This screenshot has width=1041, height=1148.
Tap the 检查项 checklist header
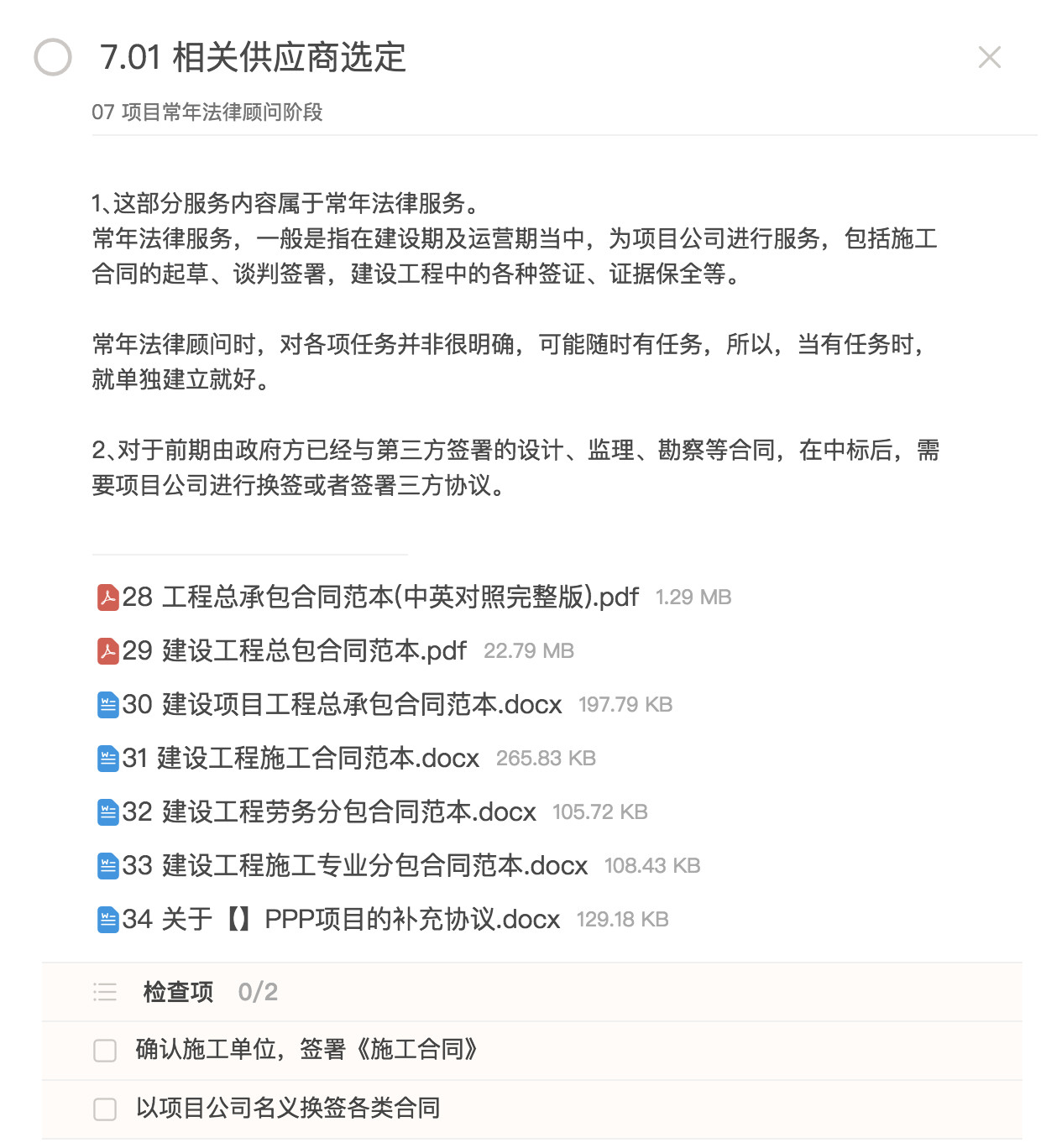coord(178,992)
